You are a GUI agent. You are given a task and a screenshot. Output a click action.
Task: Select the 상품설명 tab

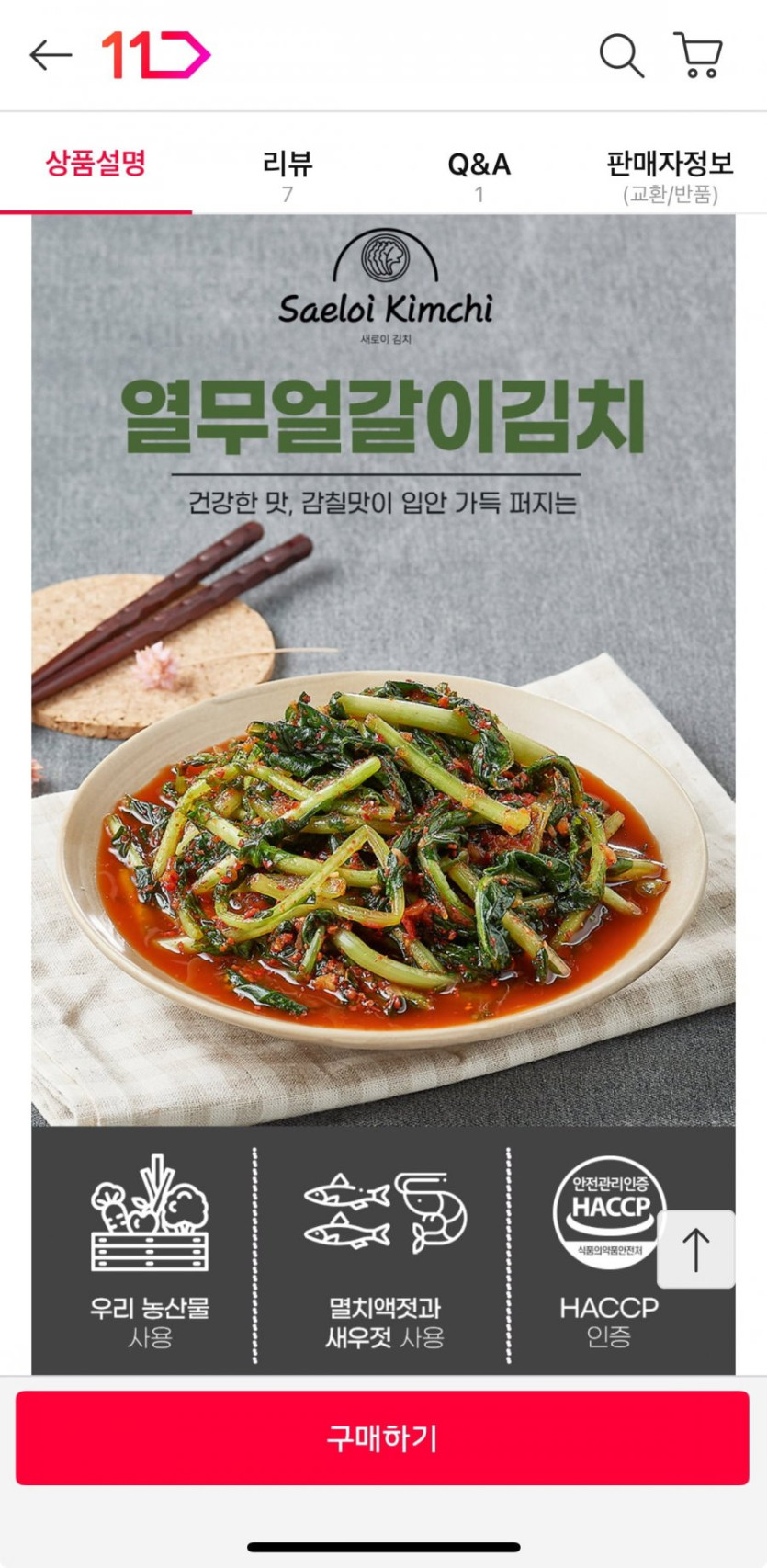96,165
